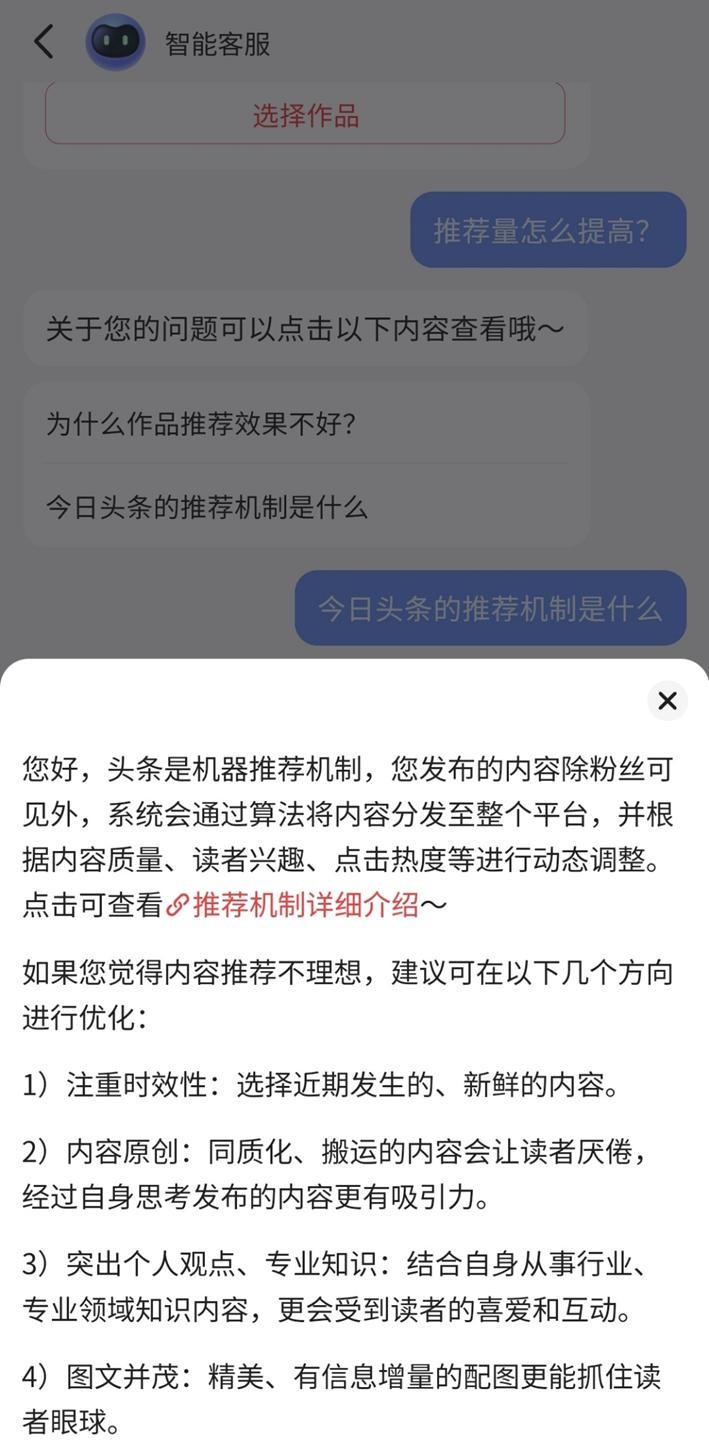
Task: Tap the 选择作品 button
Action: point(305,115)
